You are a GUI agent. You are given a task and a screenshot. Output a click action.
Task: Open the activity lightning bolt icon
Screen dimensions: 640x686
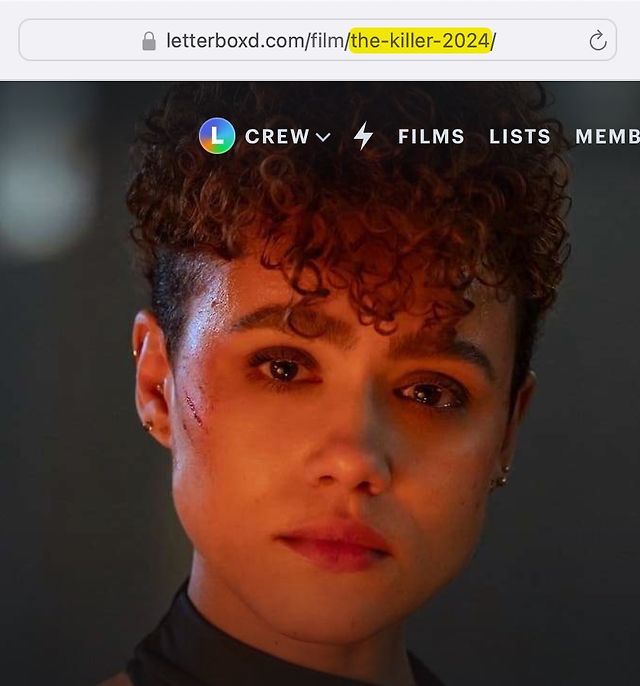point(363,137)
